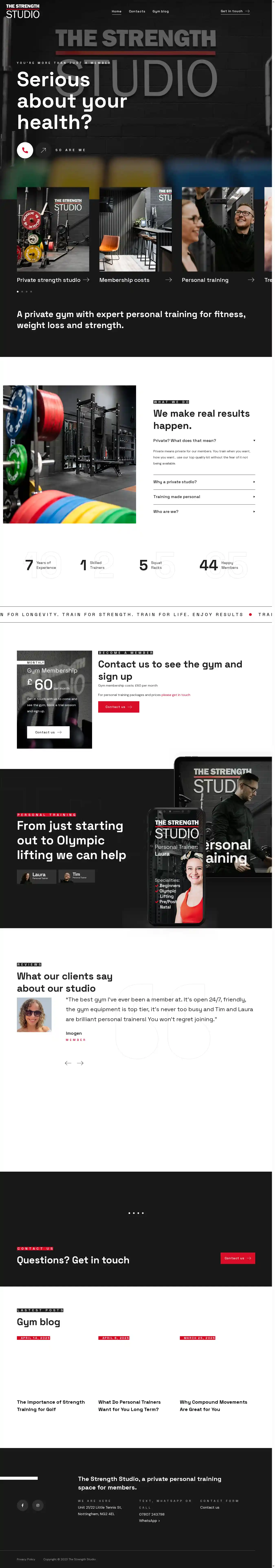Open the Contacts nav link

click(137, 11)
